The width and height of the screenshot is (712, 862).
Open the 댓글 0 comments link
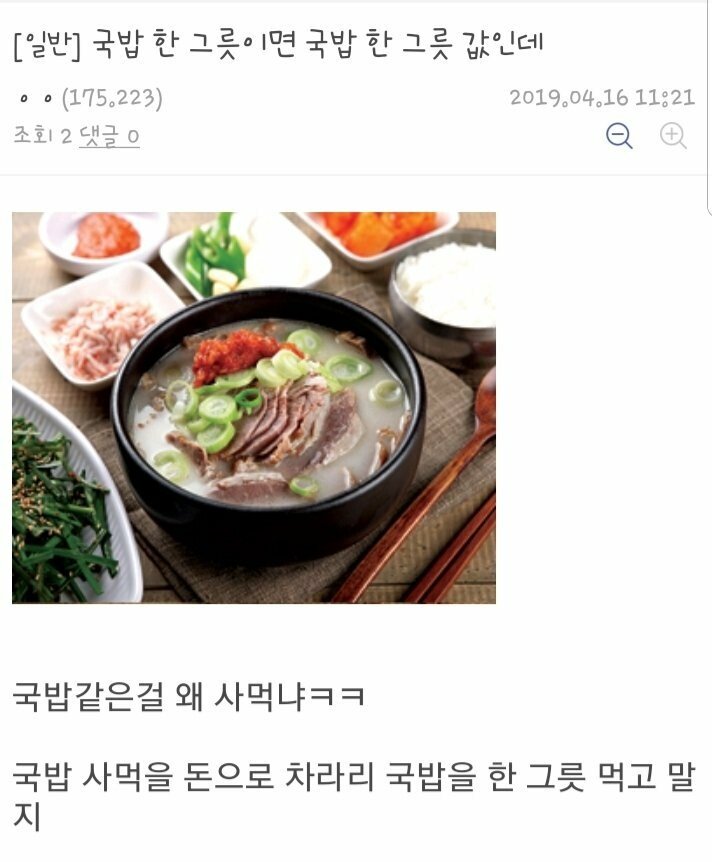(x=109, y=136)
